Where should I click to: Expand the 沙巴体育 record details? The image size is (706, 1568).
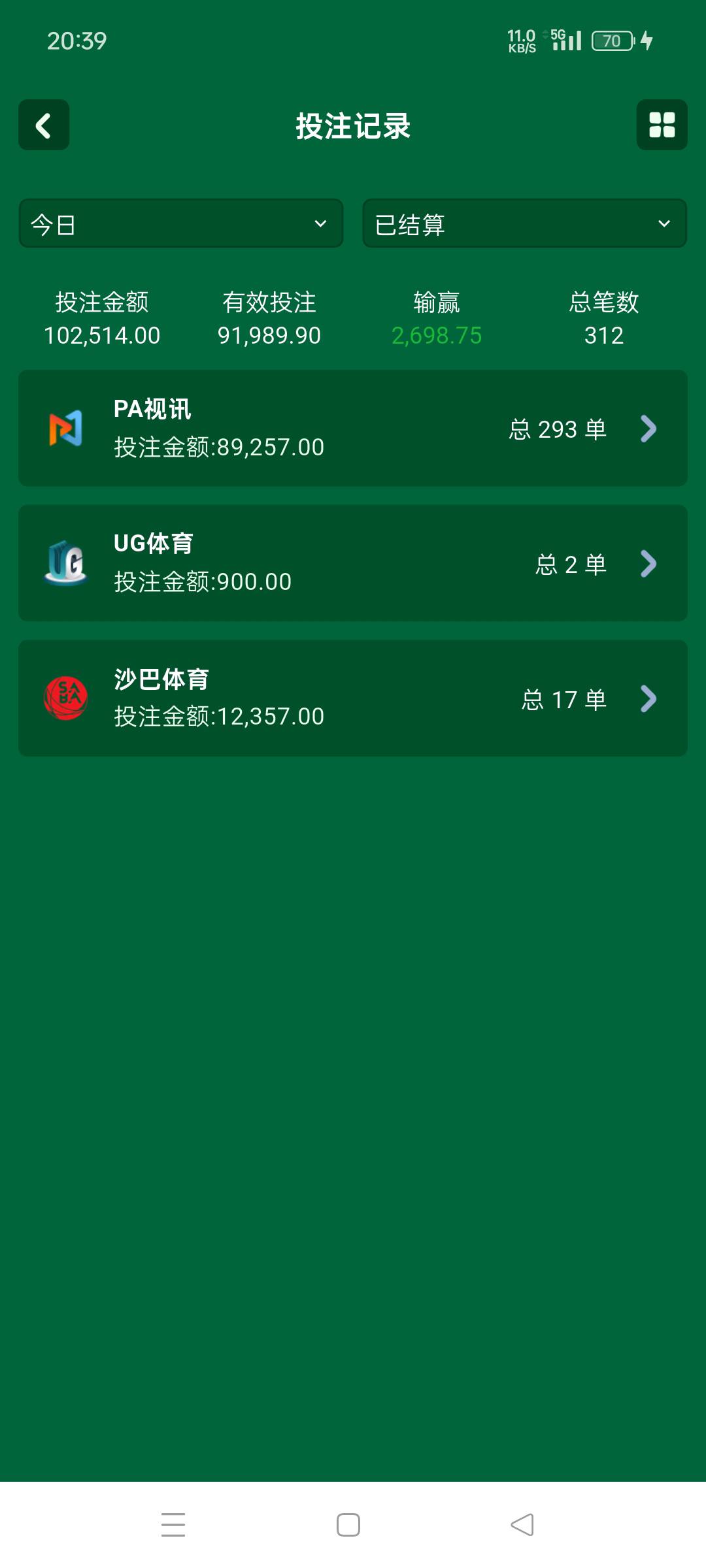(x=649, y=698)
